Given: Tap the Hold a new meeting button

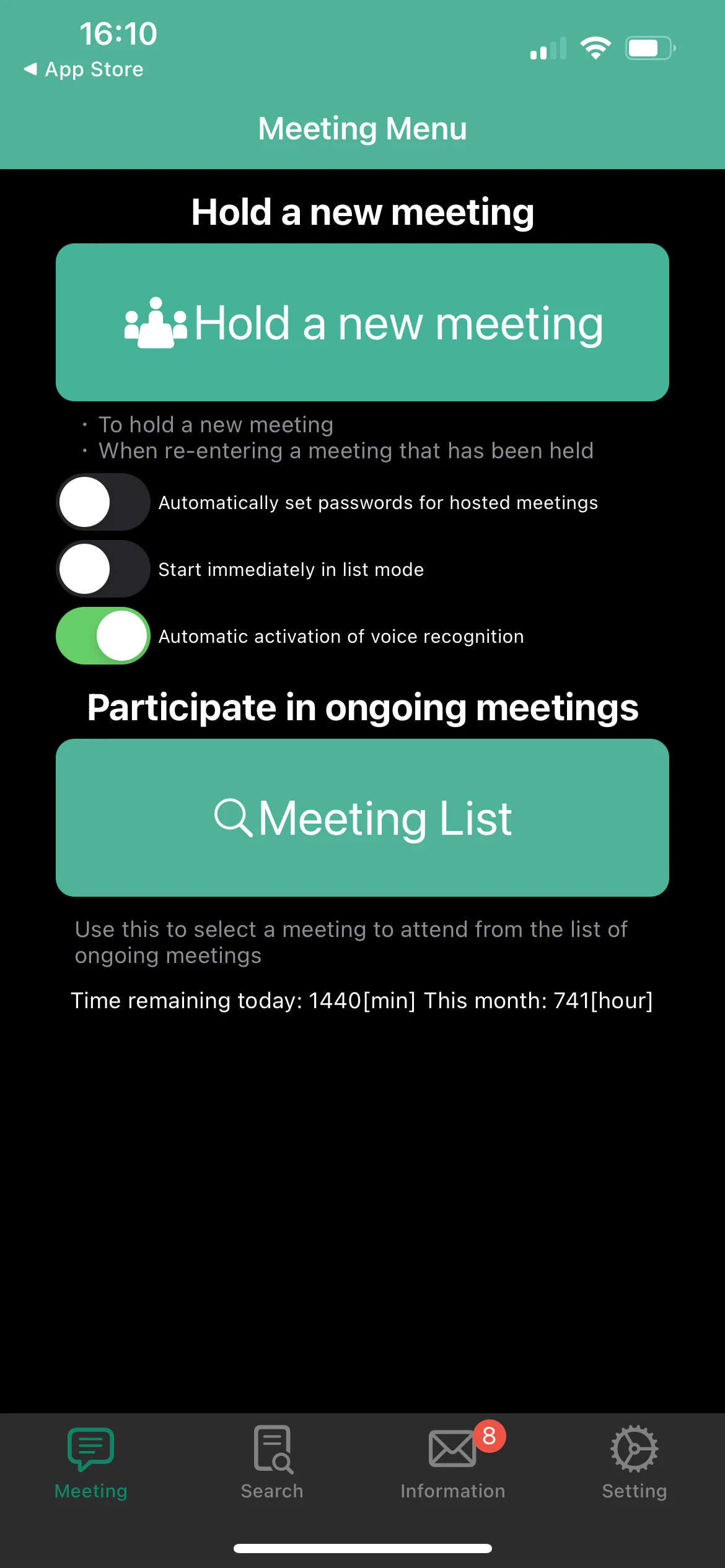Looking at the screenshot, I should (362, 322).
